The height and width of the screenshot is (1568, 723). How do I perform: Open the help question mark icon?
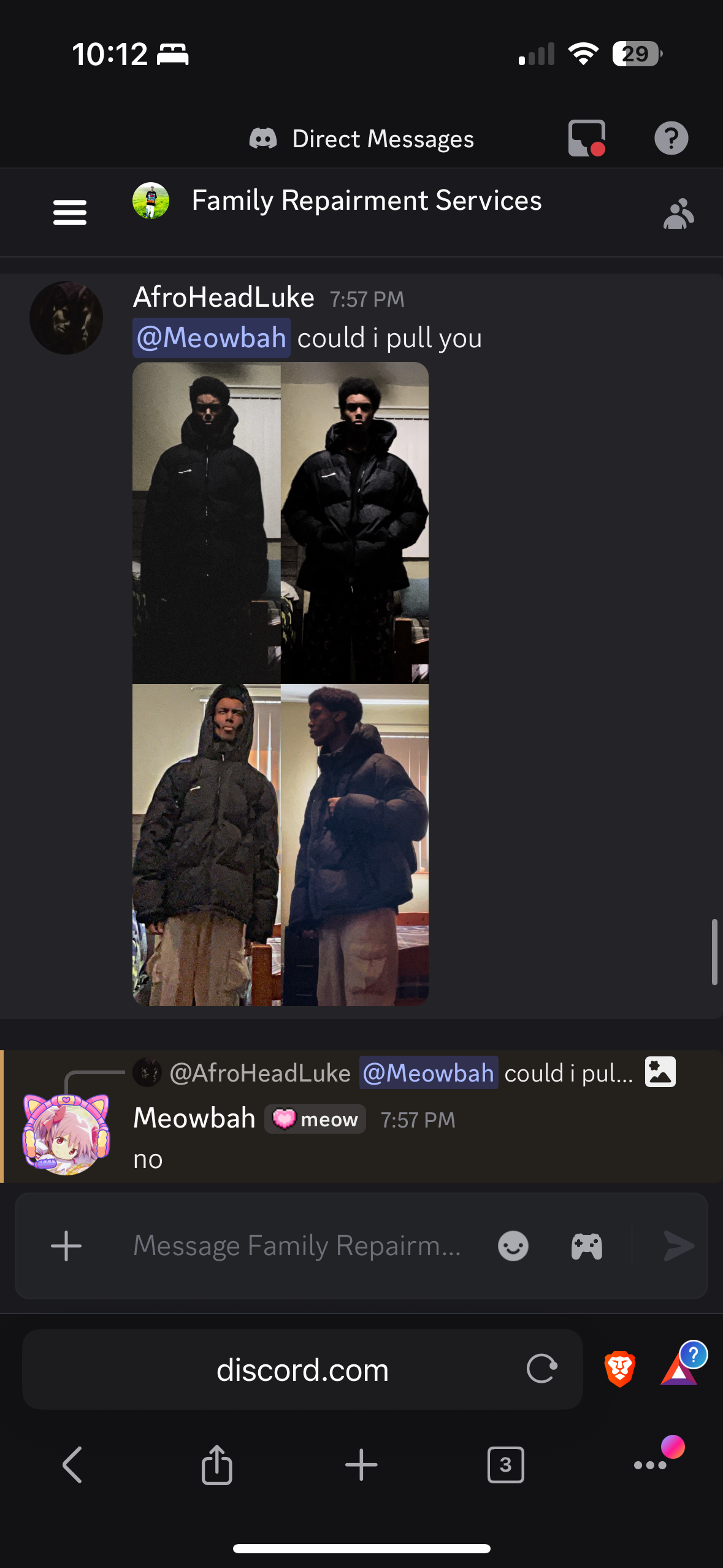[x=671, y=138]
